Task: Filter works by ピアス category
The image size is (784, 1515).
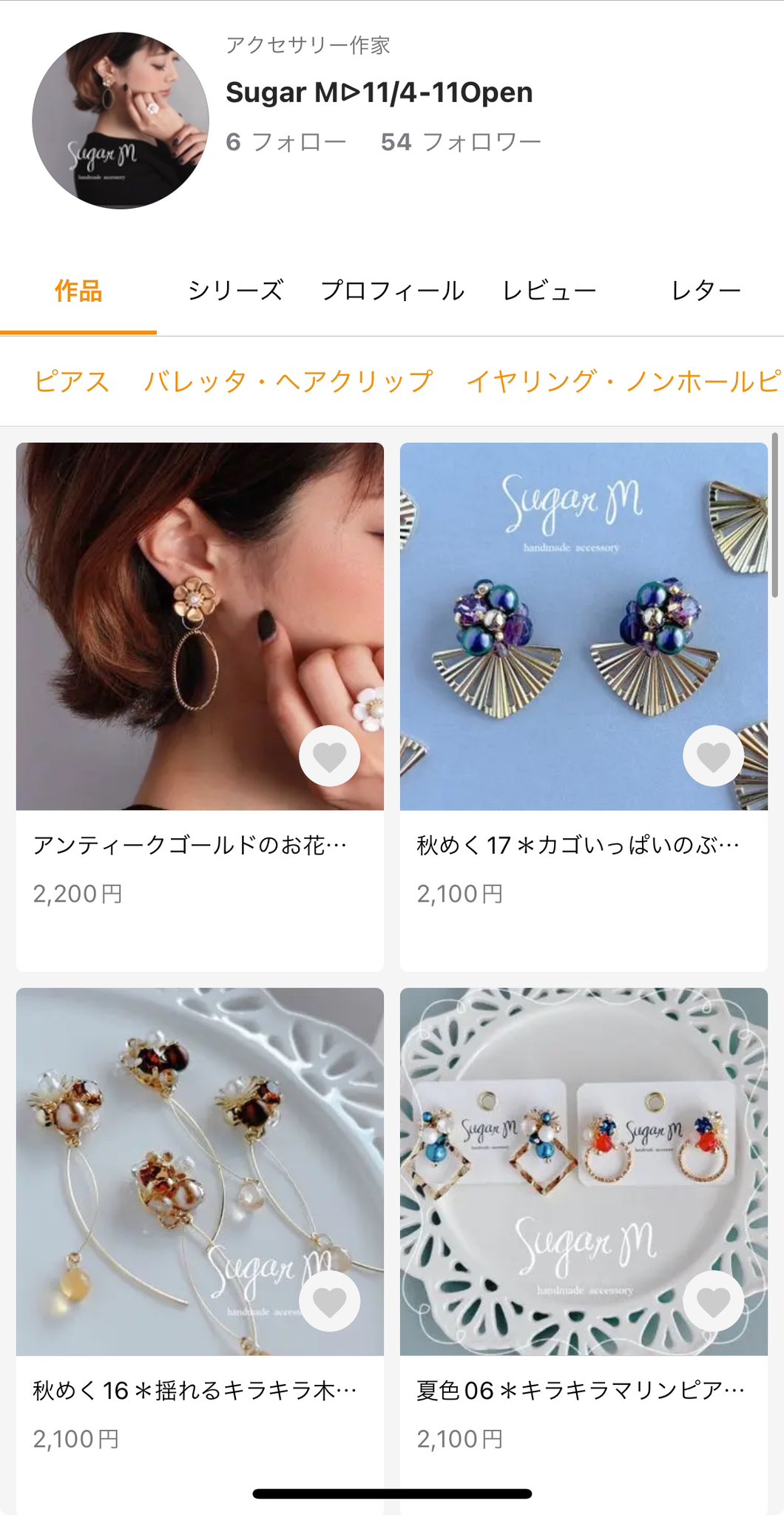Action: [72, 382]
